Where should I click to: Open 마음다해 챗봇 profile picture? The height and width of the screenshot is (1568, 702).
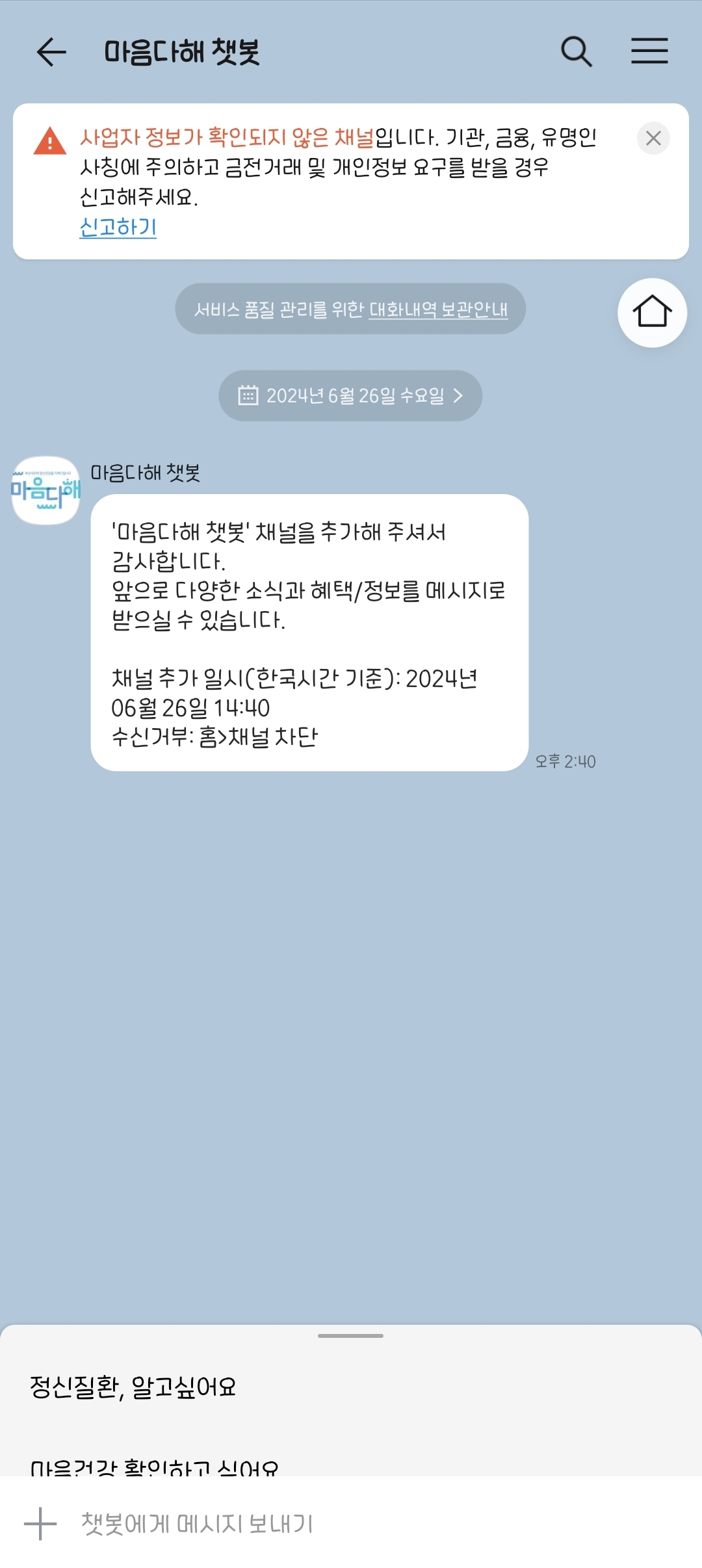click(x=45, y=491)
